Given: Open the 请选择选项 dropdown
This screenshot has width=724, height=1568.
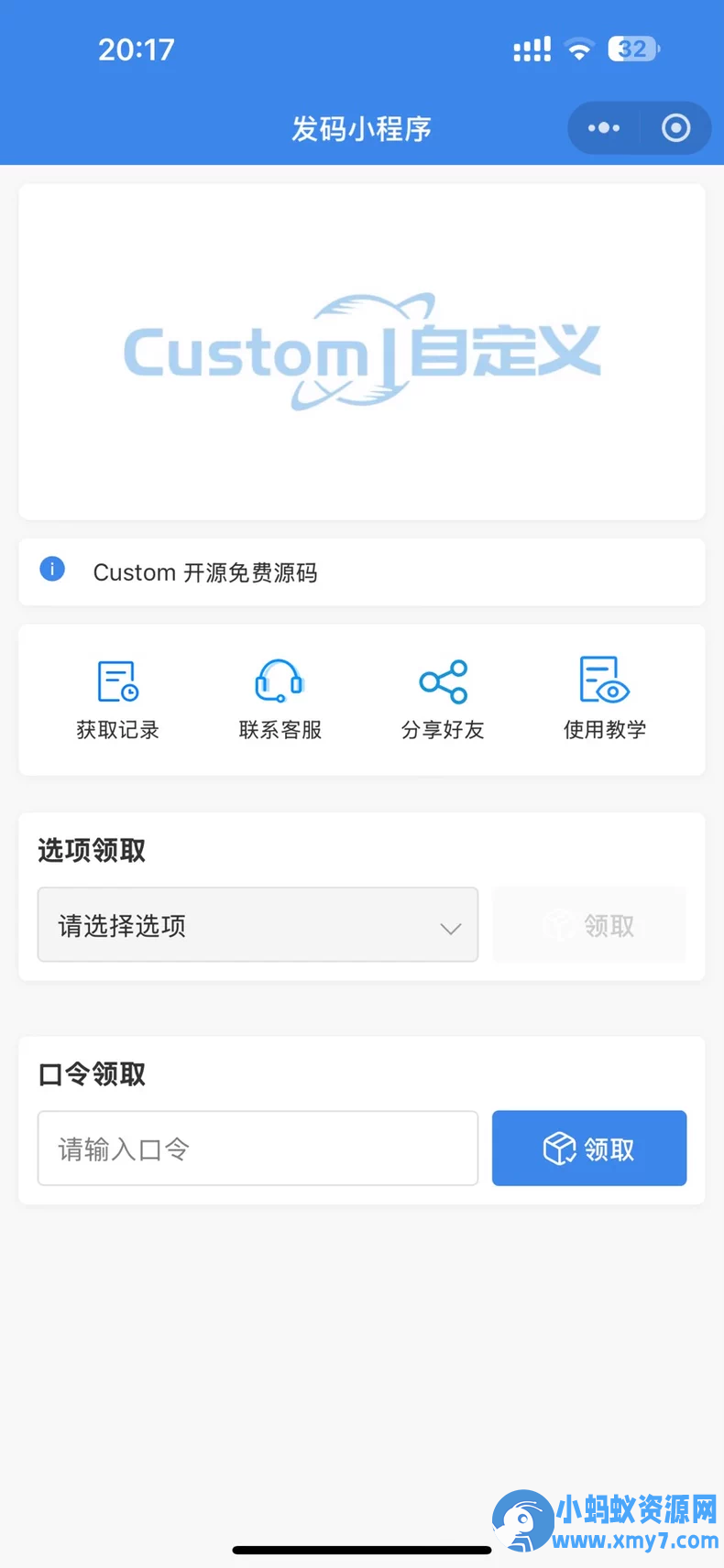Looking at the screenshot, I should pyautogui.click(x=258, y=925).
